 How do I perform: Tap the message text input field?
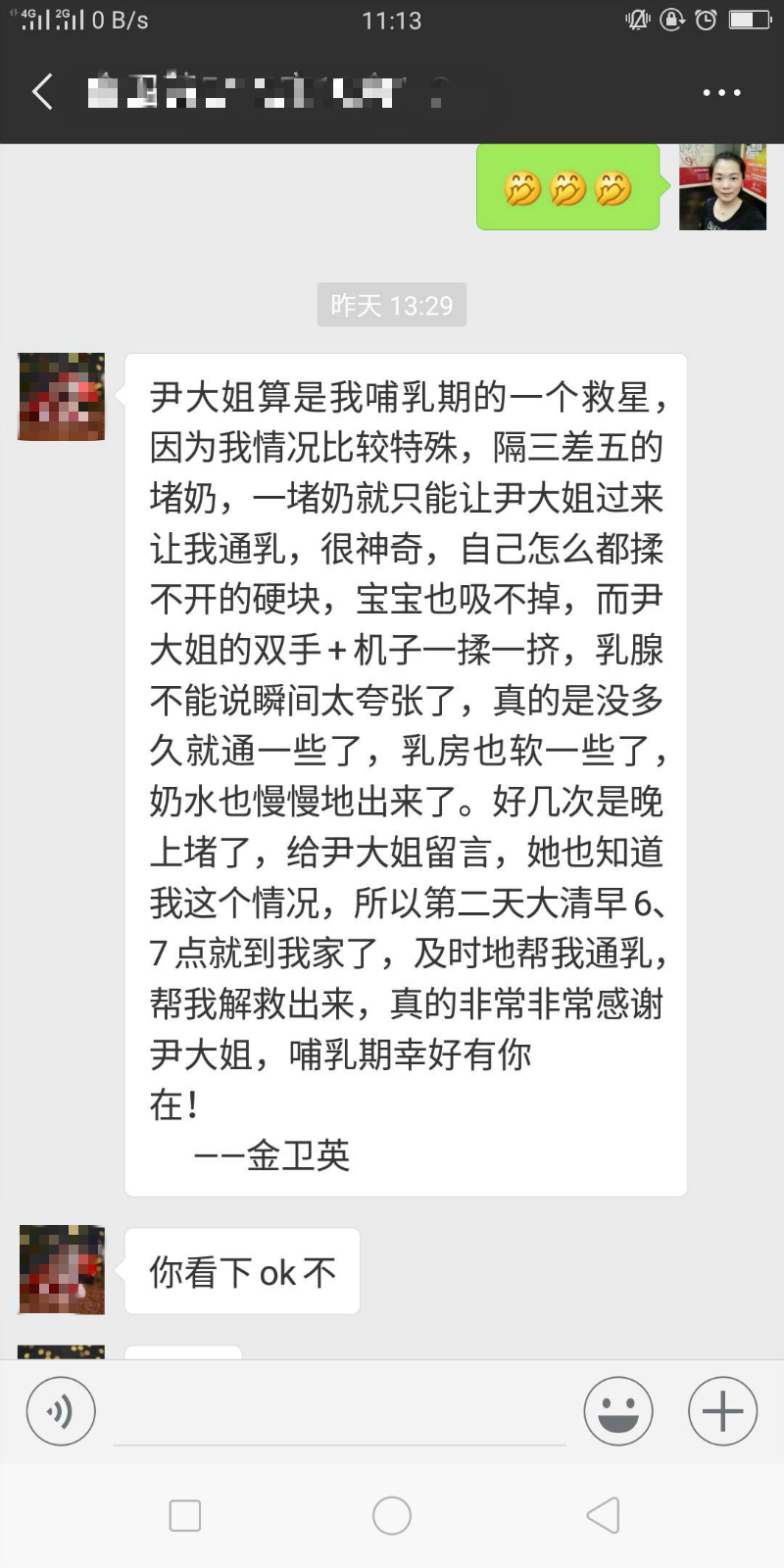click(x=340, y=1413)
